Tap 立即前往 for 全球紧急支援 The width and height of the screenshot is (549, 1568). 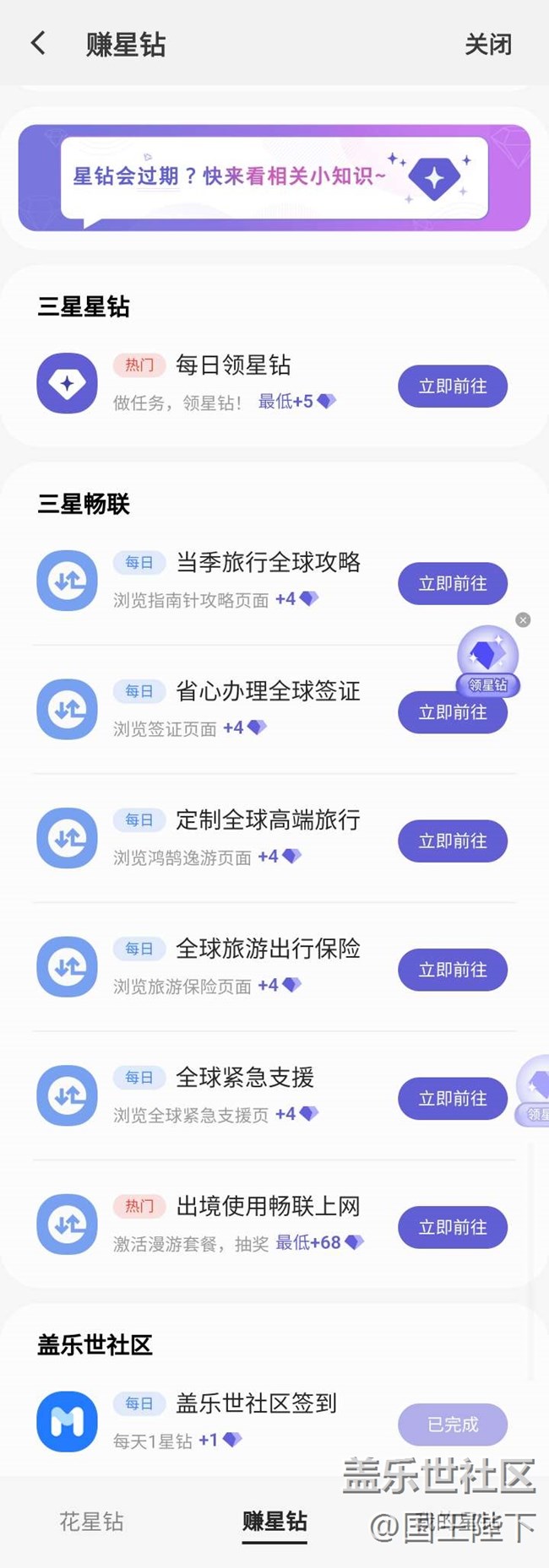click(x=452, y=1099)
